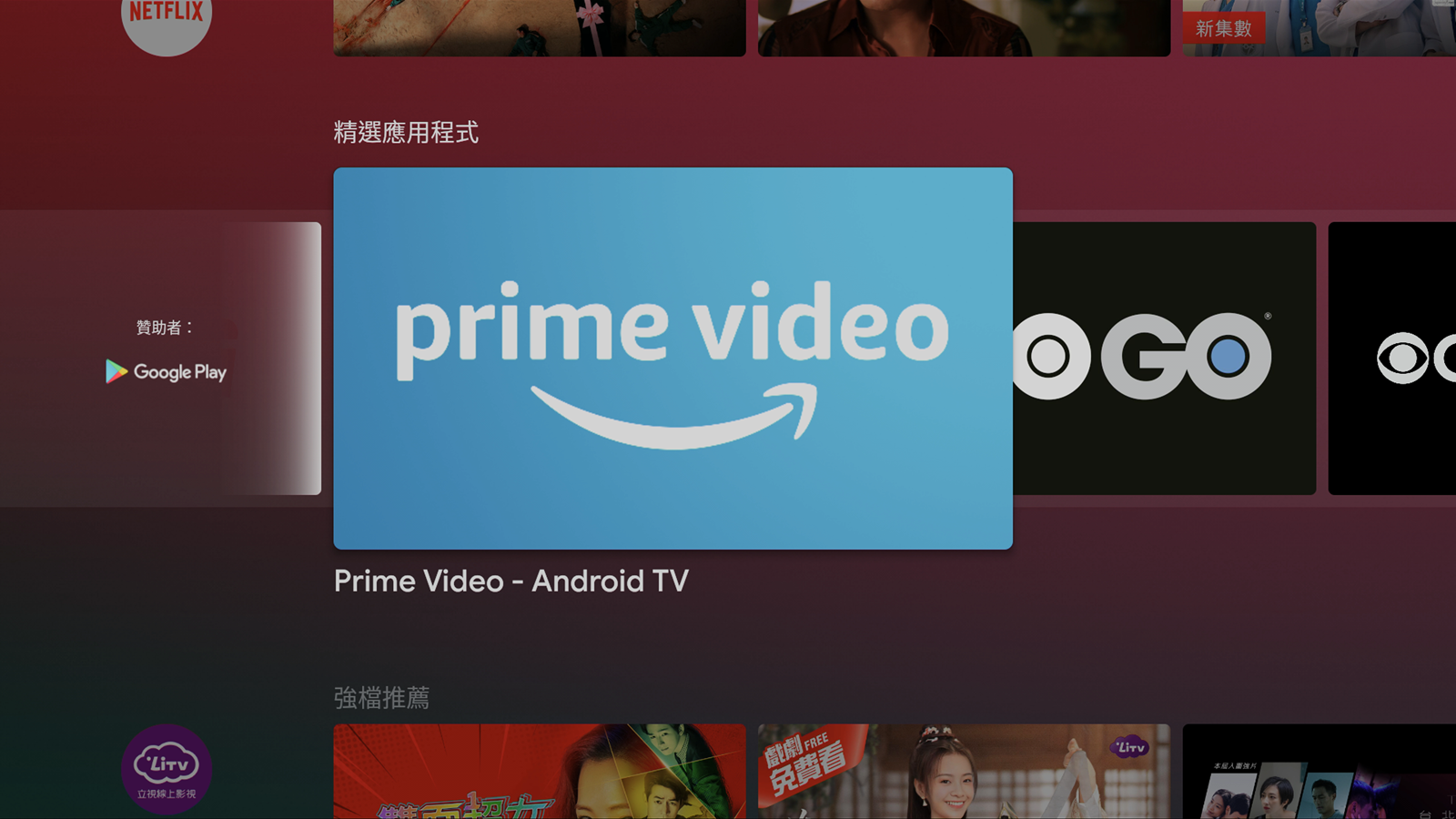This screenshot has width=1456, height=819.
Task: Open the red comic-style movie thumbnail
Action: tap(539, 772)
